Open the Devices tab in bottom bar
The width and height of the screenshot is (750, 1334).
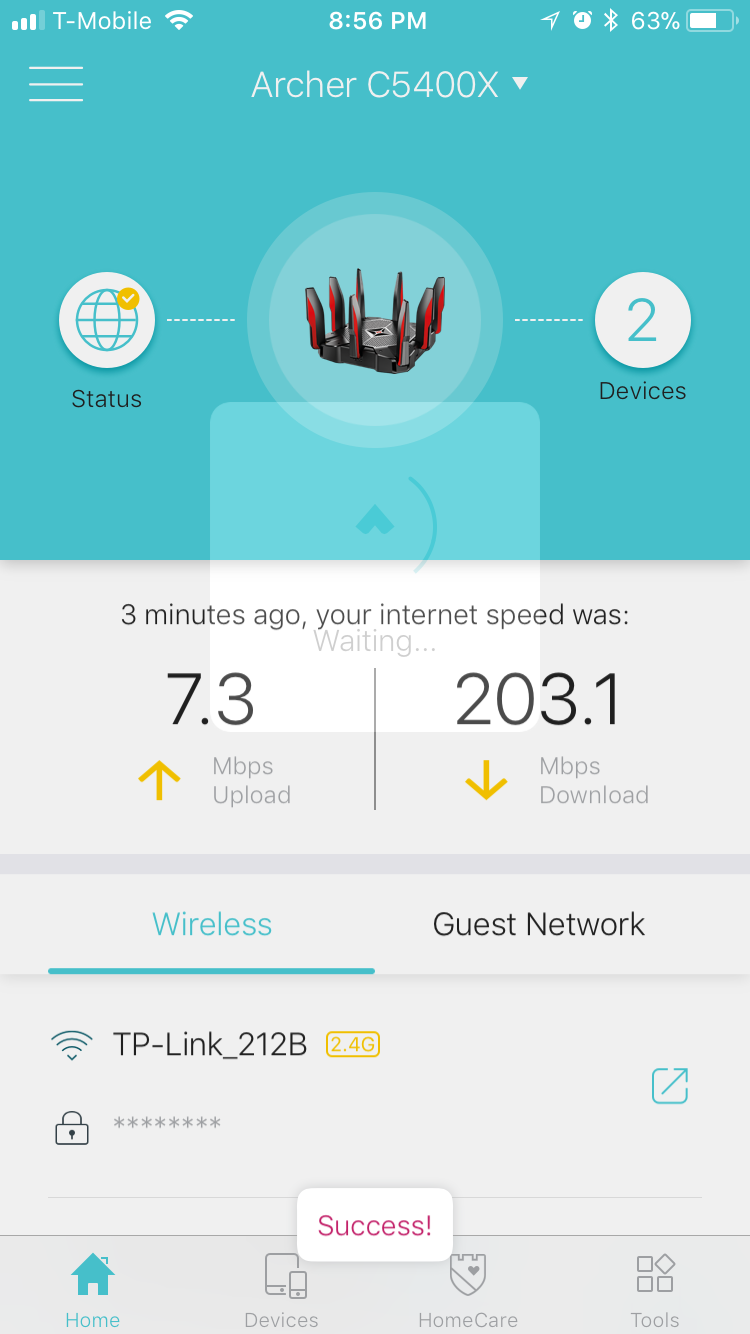[x=282, y=1289]
